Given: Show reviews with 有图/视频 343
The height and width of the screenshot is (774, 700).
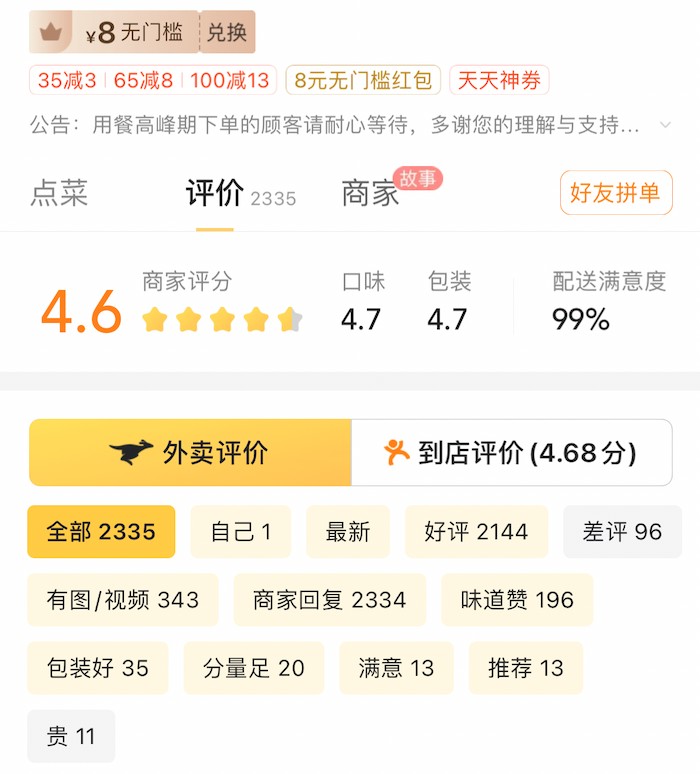Looking at the screenshot, I should pyautogui.click(x=122, y=600).
